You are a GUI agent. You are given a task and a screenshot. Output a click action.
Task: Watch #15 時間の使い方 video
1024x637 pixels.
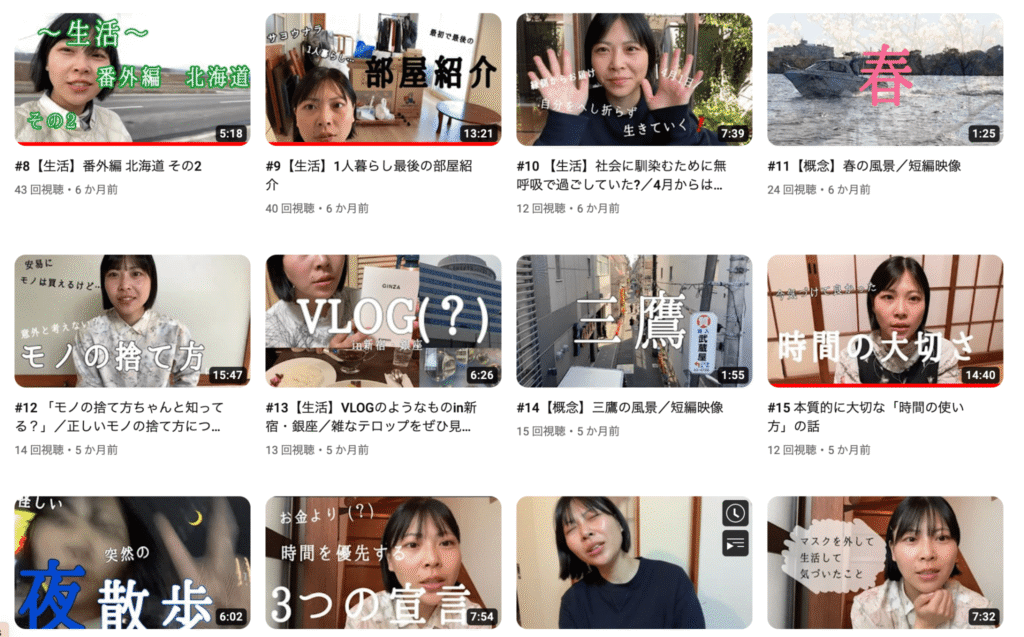(x=885, y=320)
